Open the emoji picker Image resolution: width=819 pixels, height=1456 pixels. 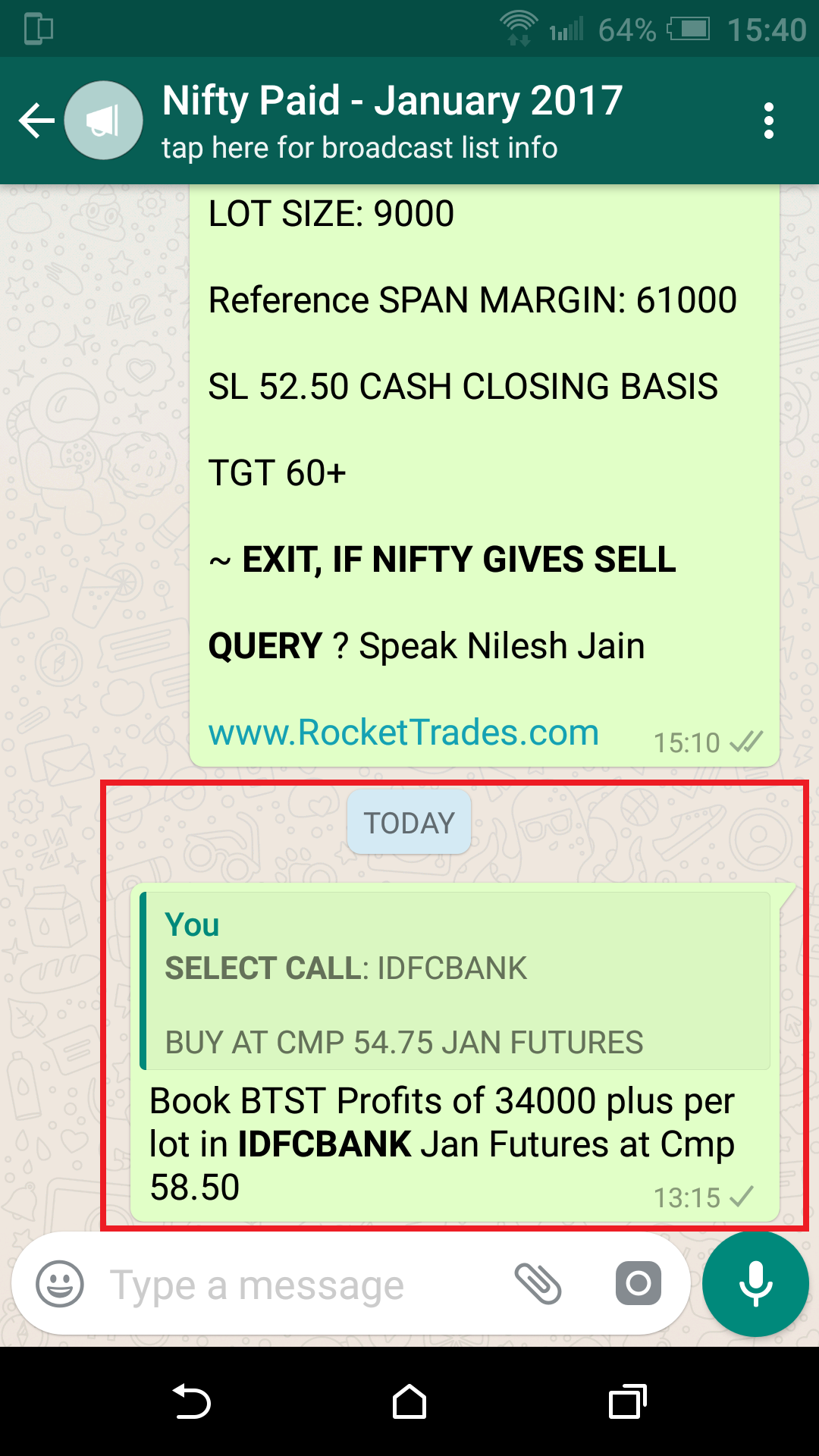coord(60,1284)
